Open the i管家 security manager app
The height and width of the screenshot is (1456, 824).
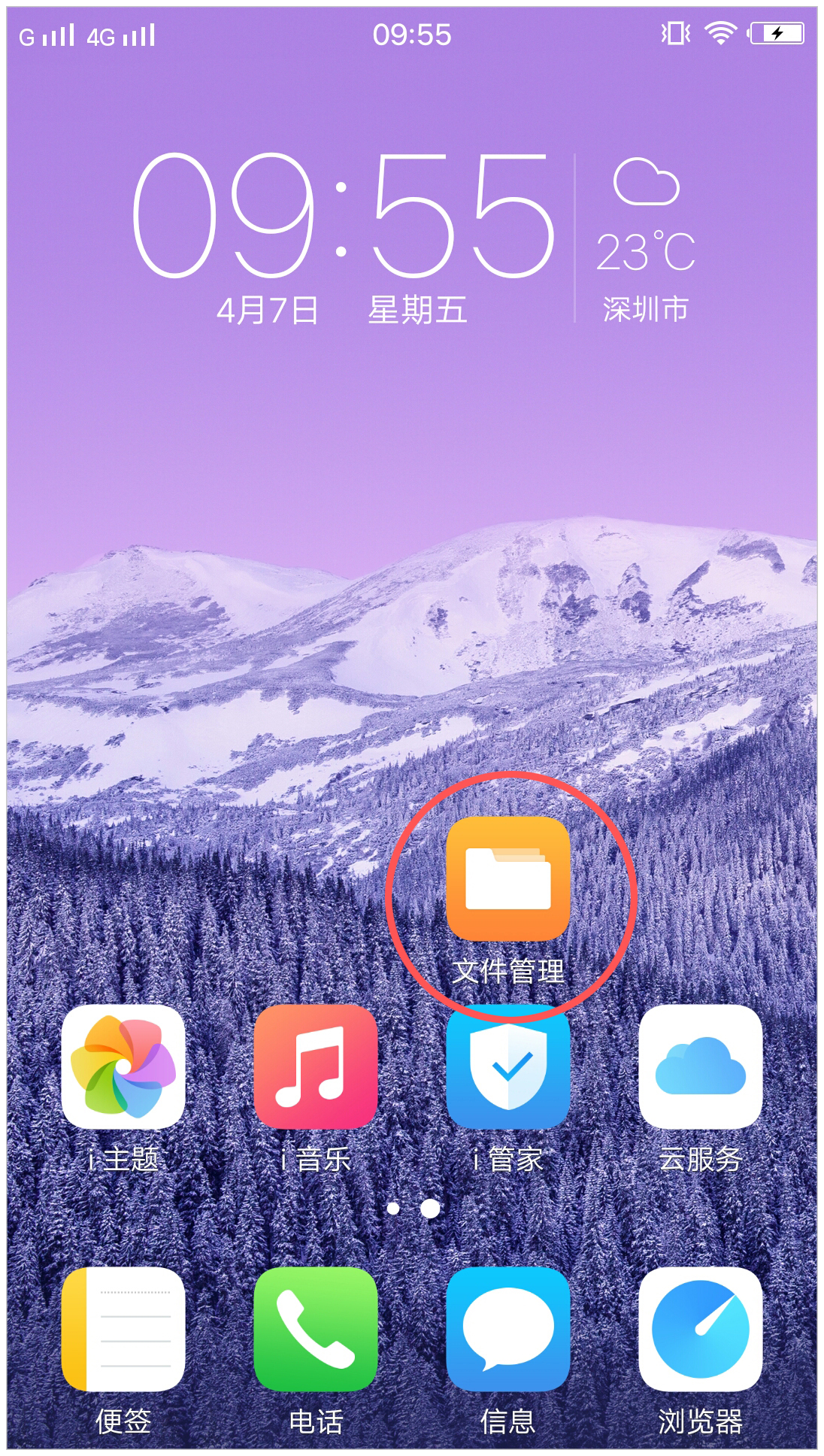(508, 1068)
